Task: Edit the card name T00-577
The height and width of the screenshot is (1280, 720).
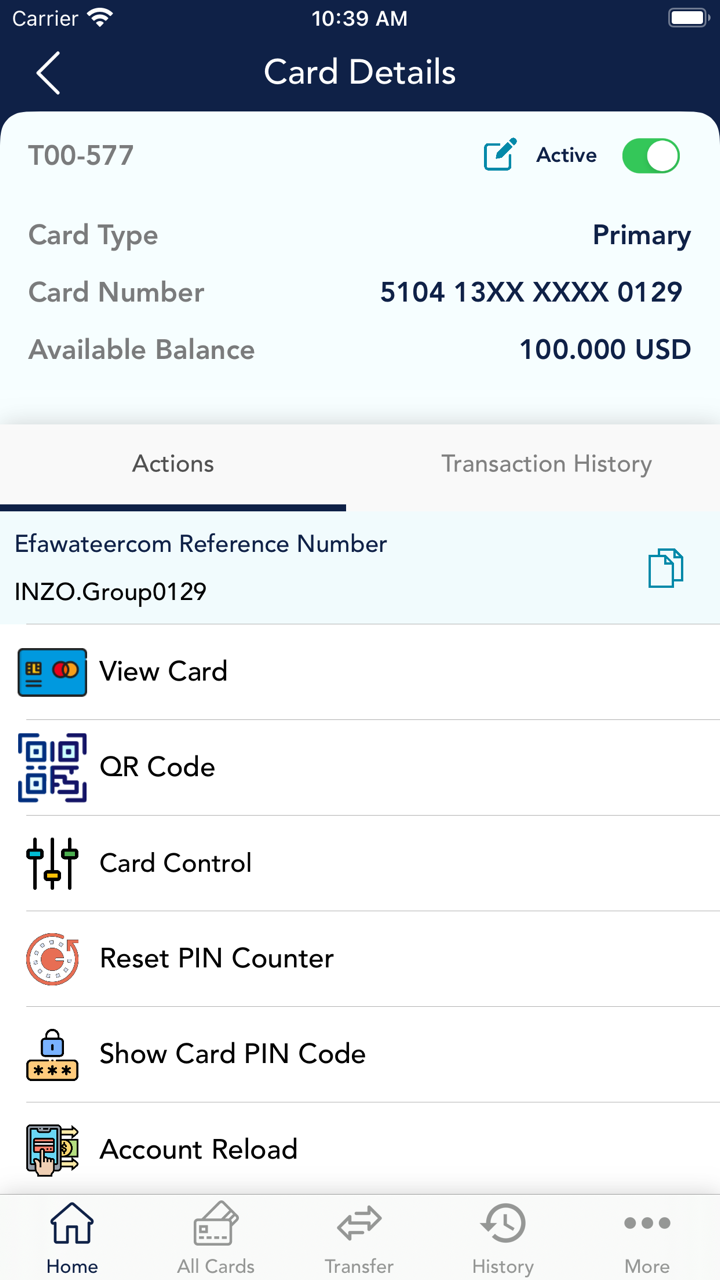Action: point(499,155)
